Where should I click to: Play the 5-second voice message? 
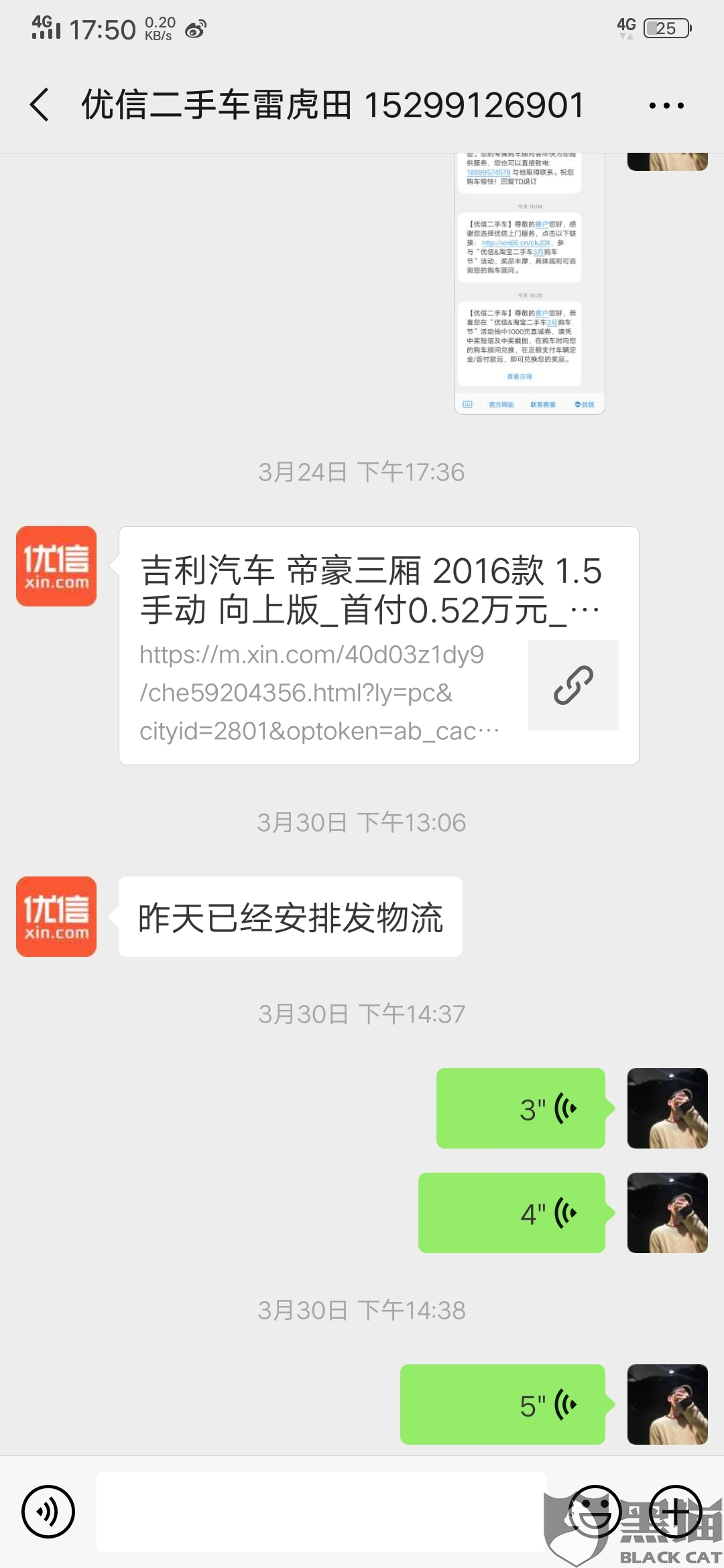tap(503, 1404)
